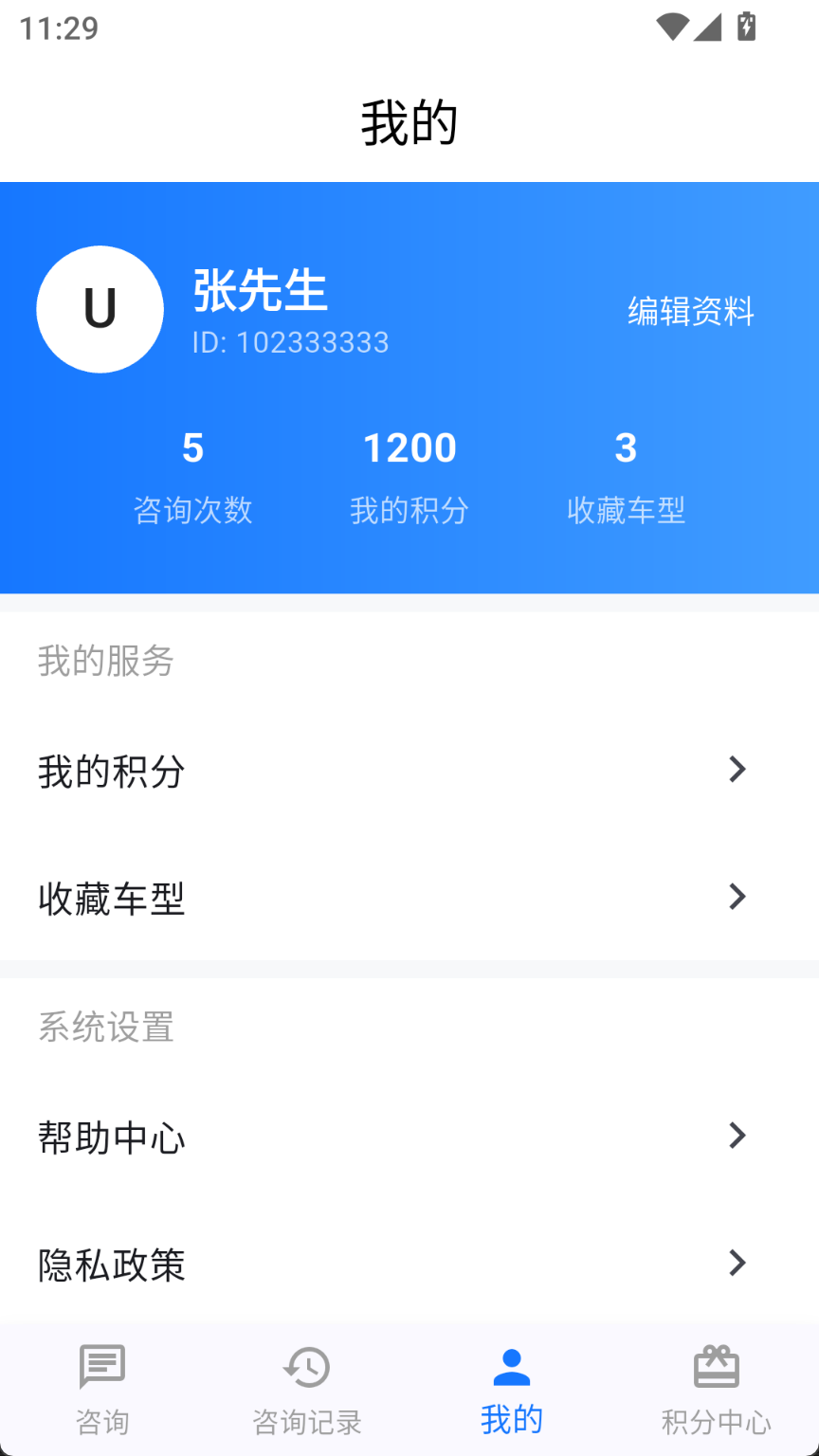This screenshot has width=819, height=1456.
Task: Open the 咨询 chat bubble icon
Action: click(101, 1365)
